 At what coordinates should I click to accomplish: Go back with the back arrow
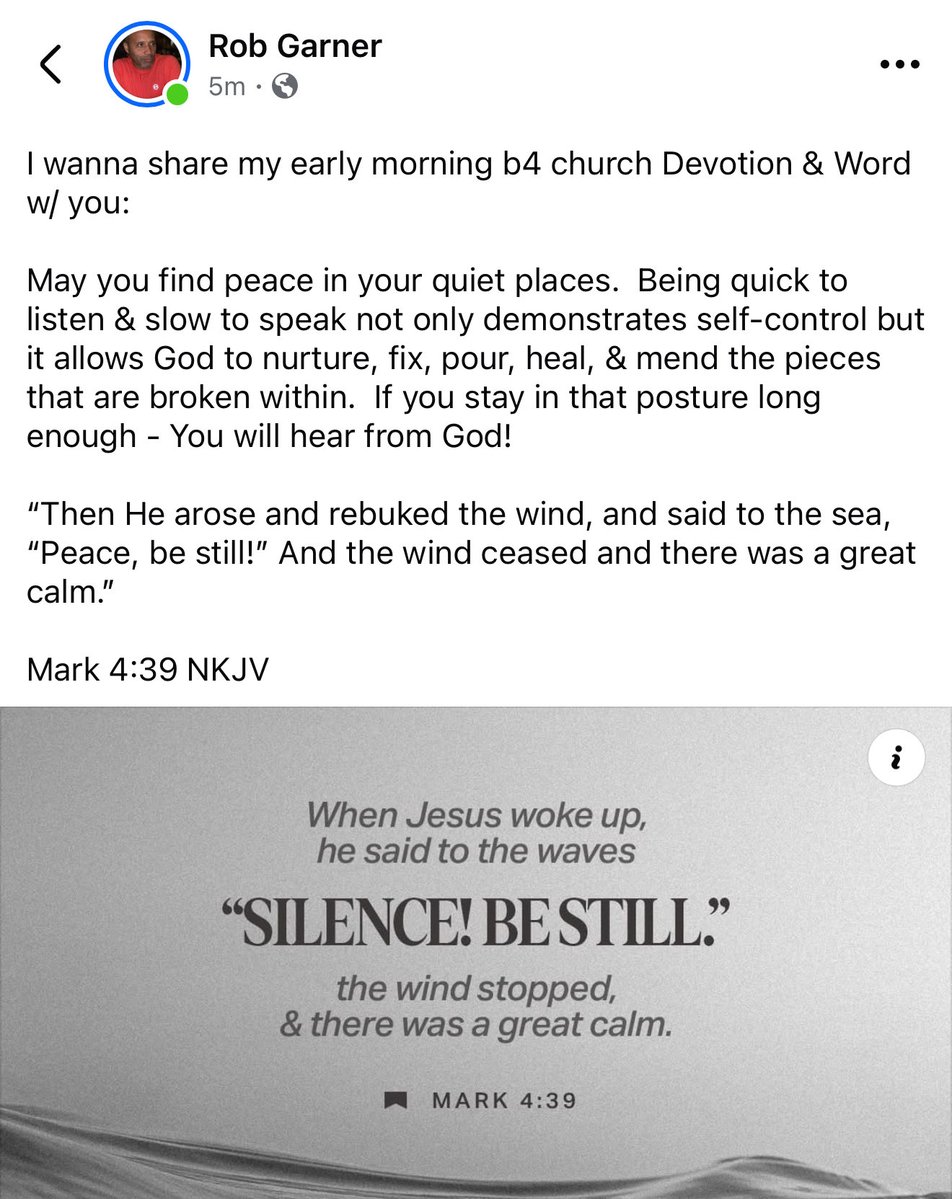coord(50,64)
